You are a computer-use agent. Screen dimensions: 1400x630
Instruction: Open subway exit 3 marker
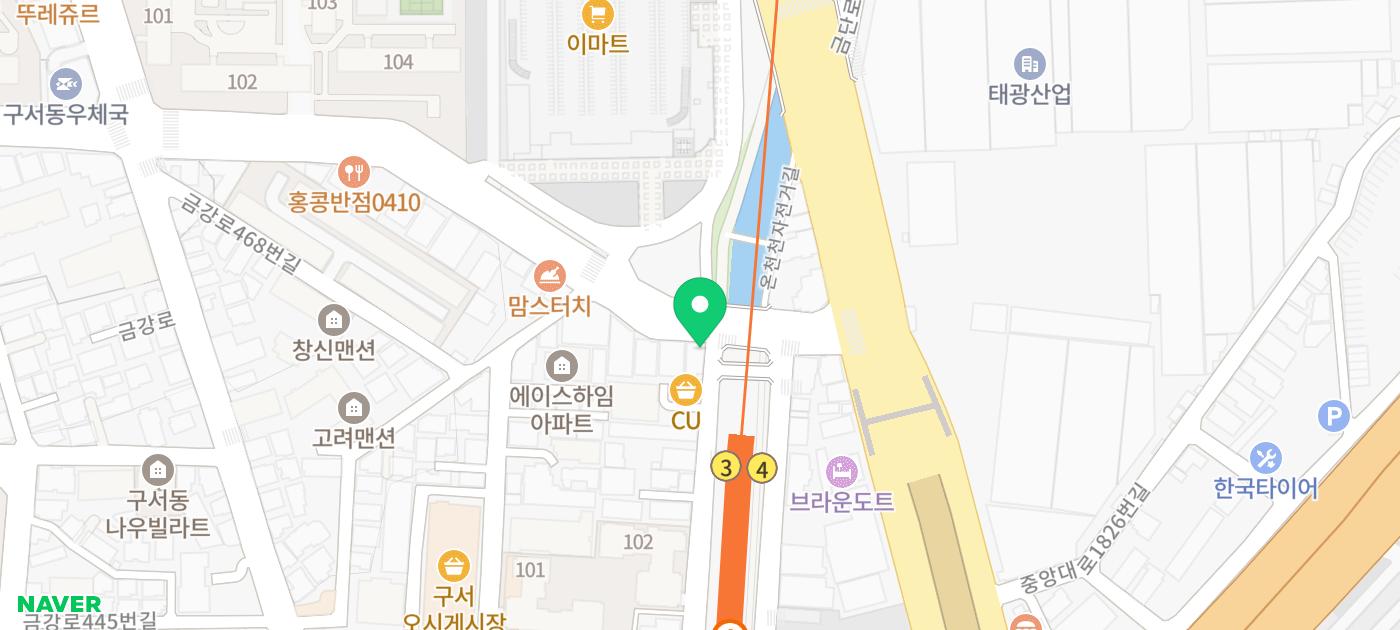727,467
